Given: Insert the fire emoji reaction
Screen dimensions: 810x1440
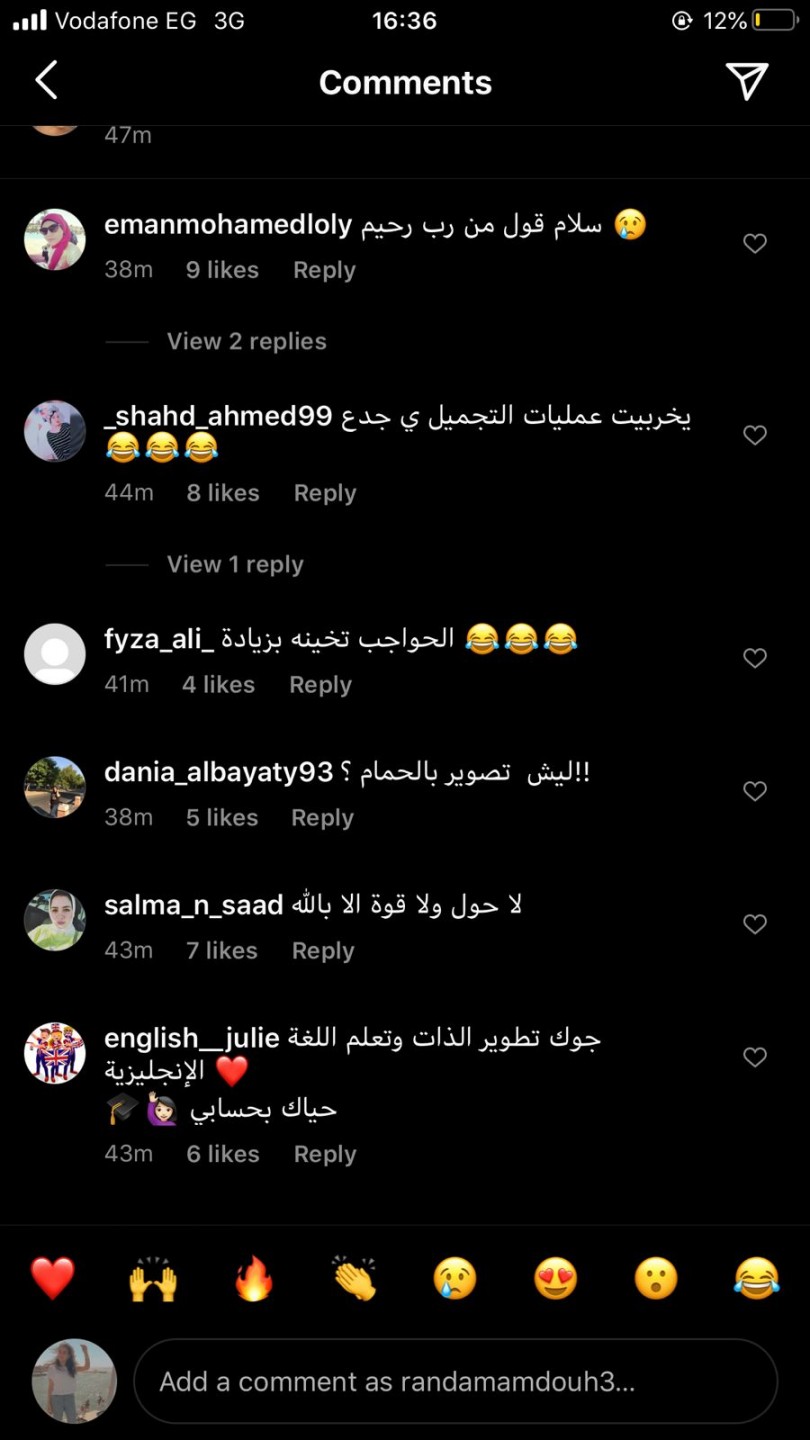Looking at the screenshot, I should point(254,1278).
